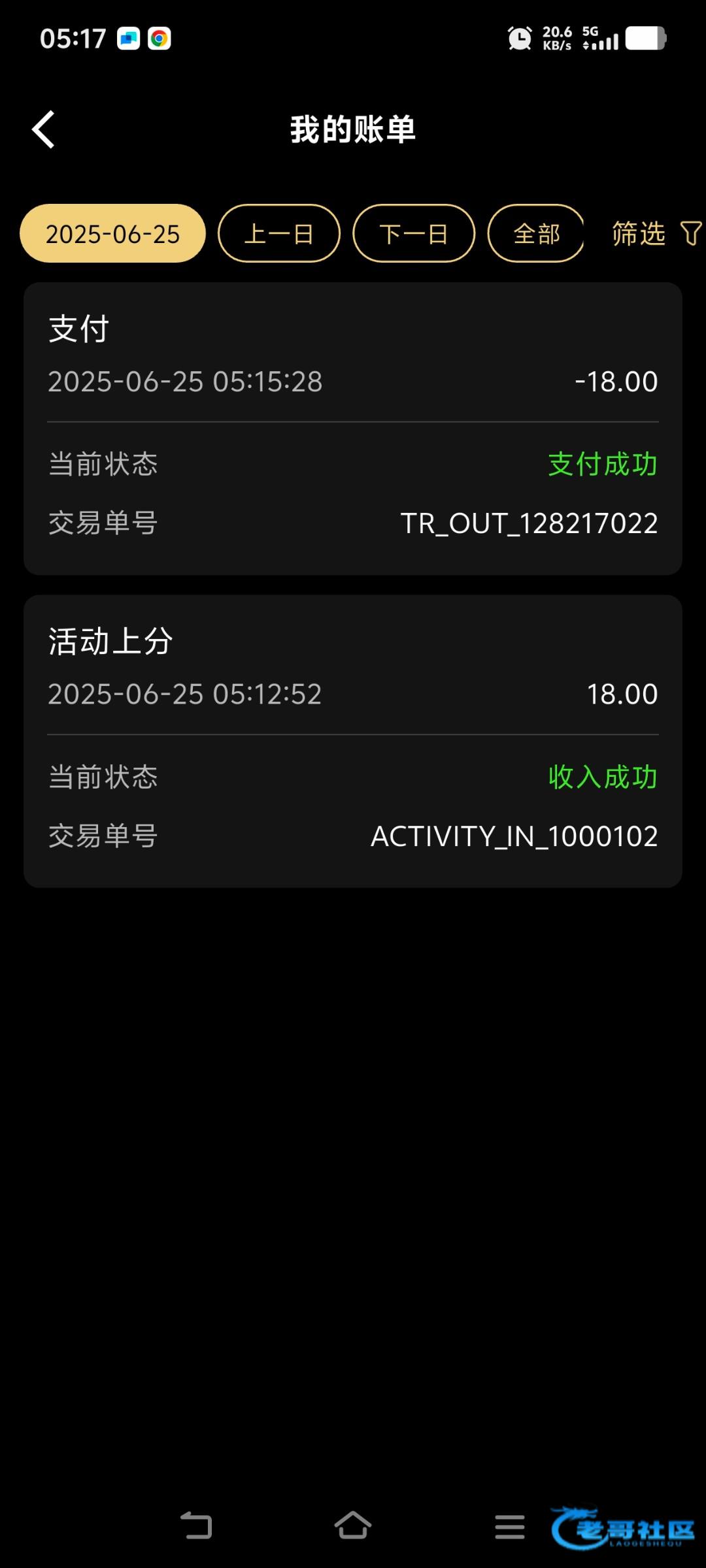The width and height of the screenshot is (706, 1568).
Task: Go back from 我的账单 page
Action: [x=44, y=129]
